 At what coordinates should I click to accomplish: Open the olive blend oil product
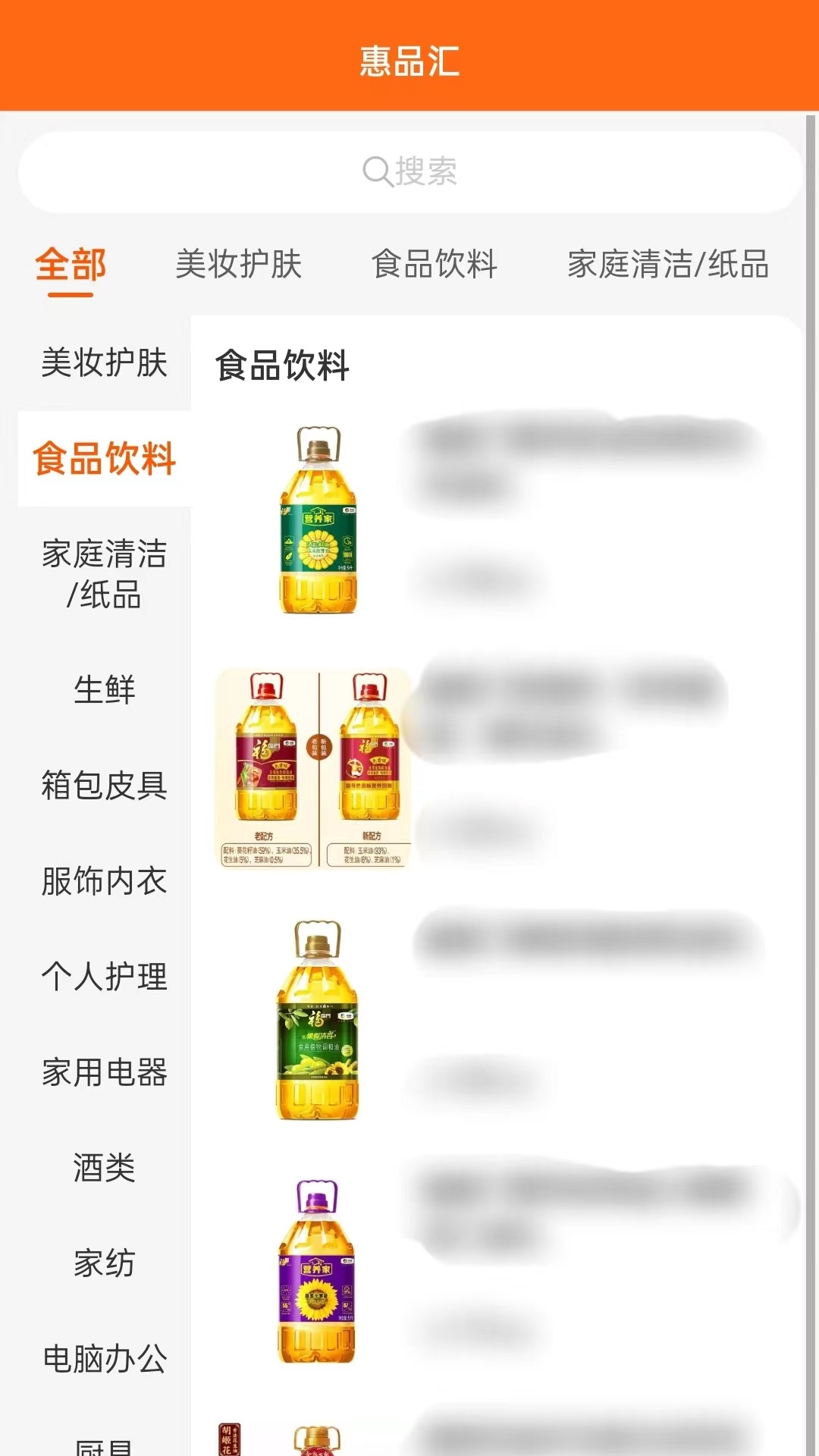pos(317,1020)
